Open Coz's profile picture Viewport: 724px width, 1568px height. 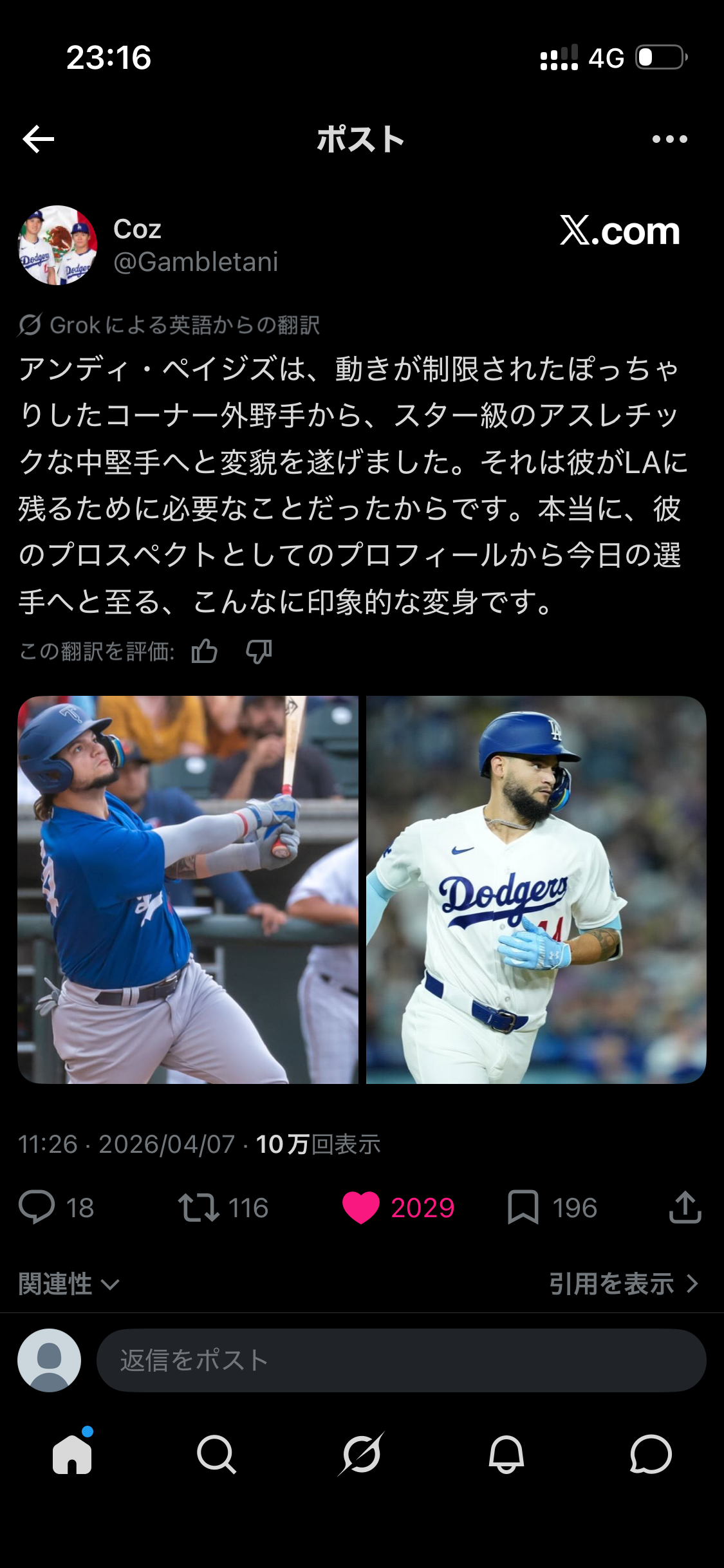(x=58, y=245)
